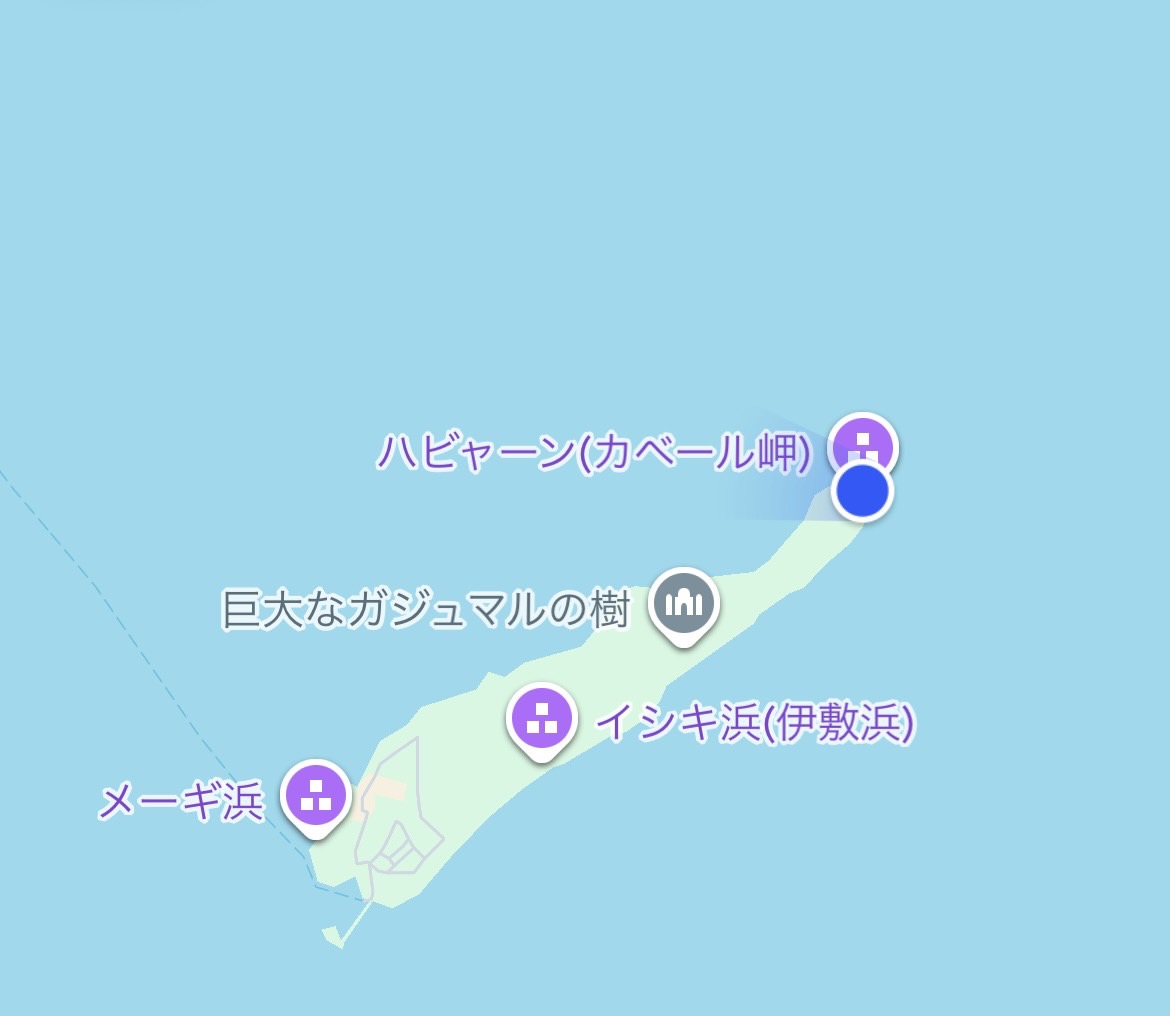View the メーギ浜 location pin

point(316,796)
